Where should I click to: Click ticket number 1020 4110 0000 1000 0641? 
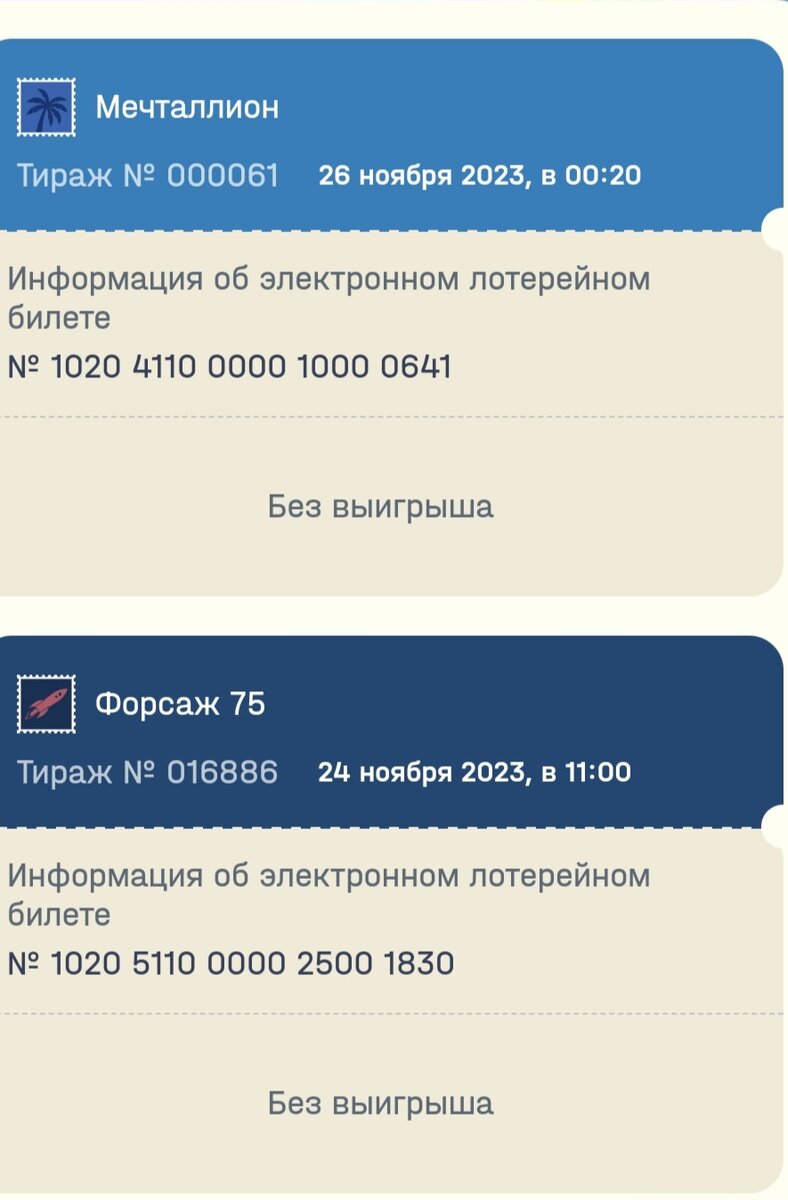click(228, 367)
